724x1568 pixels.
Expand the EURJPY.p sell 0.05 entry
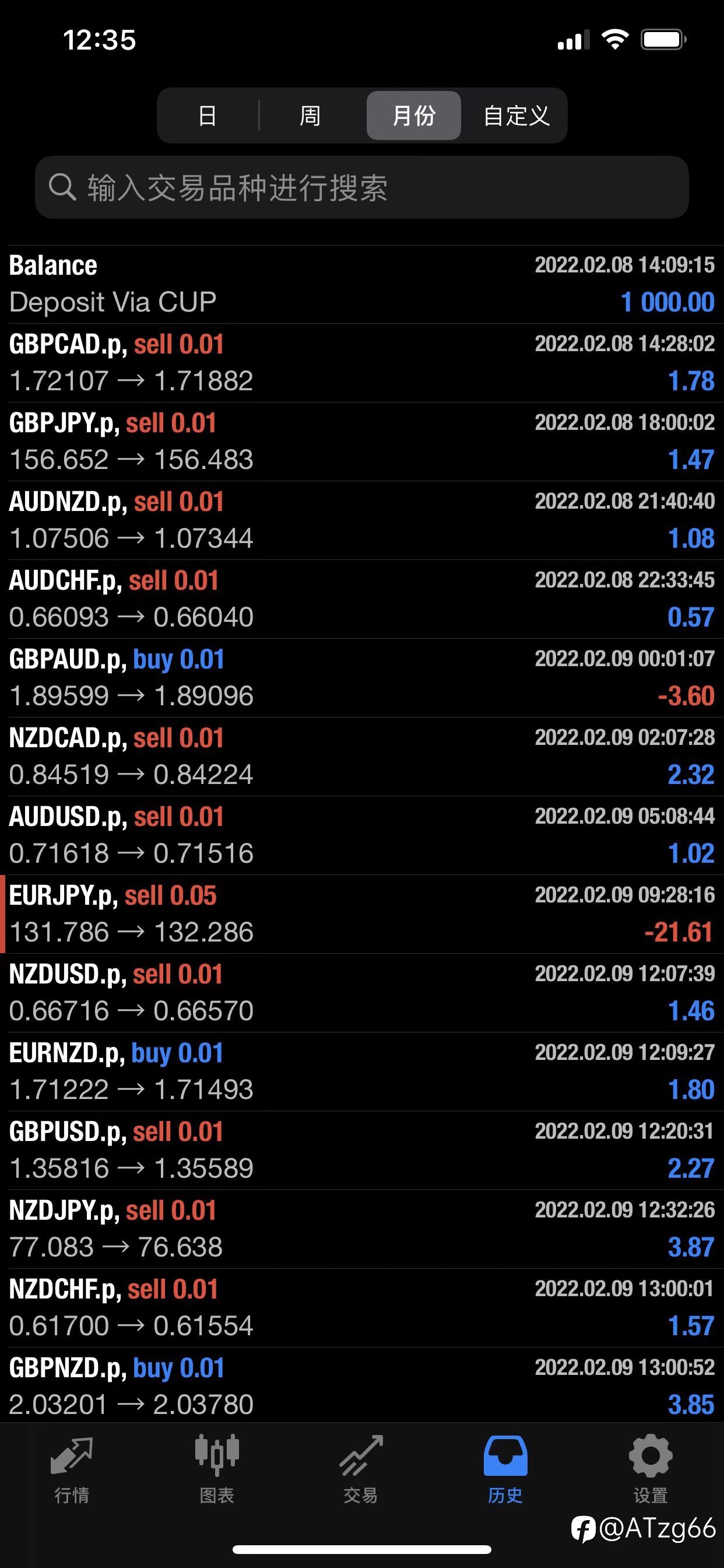click(362, 914)
